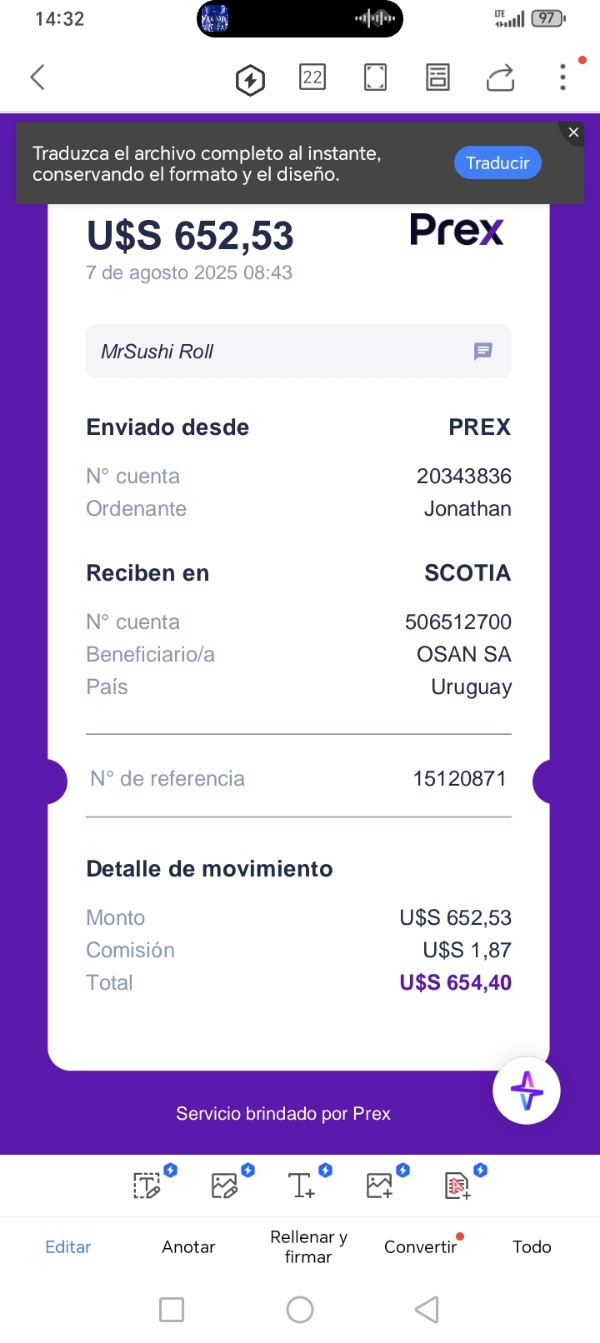Go back using the top-left arrow
Image resolution: width=600 pixels, height=1343 pixels.
(x=38, y=78)
